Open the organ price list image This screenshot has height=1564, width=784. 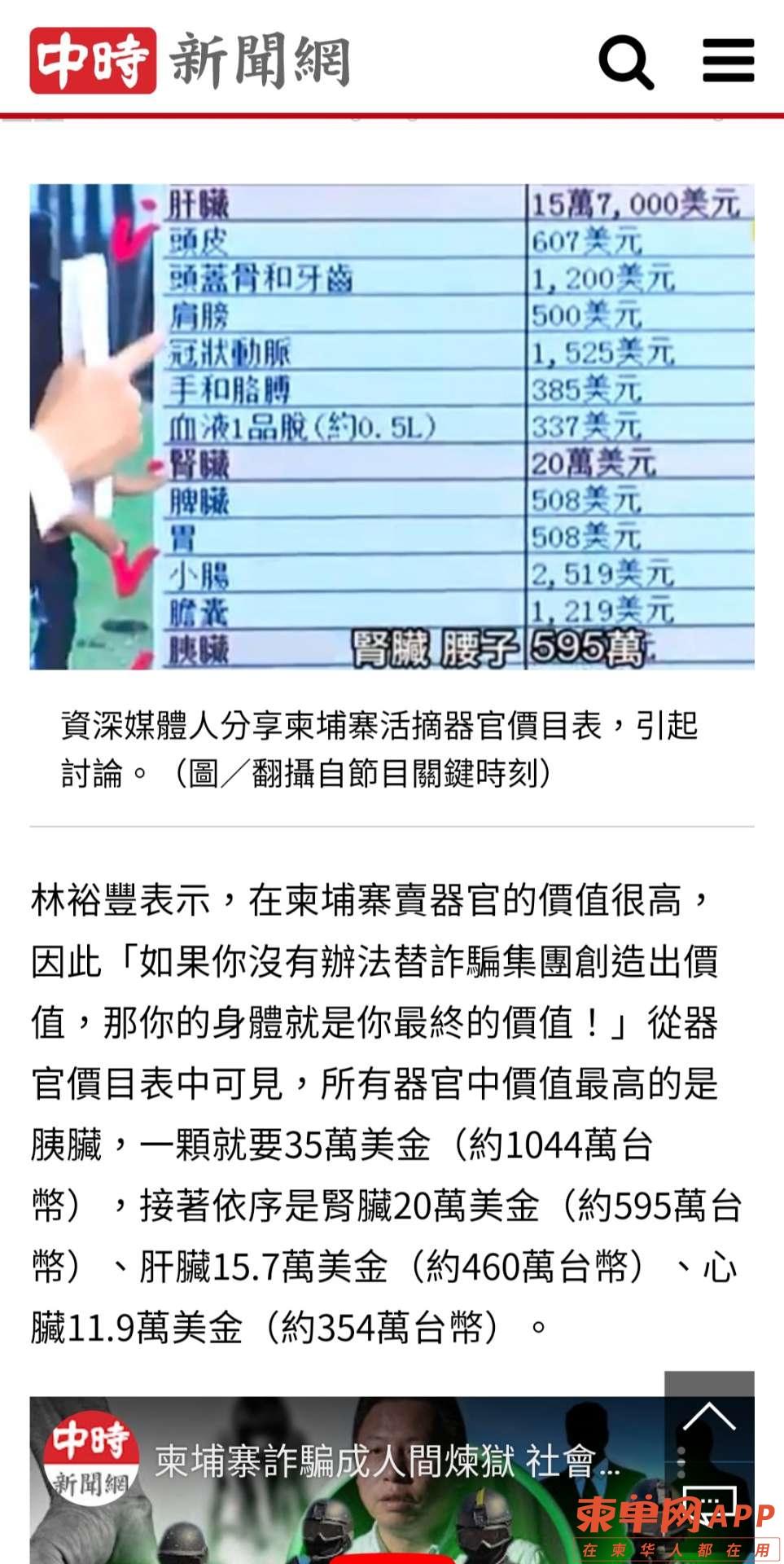[392, 426]
